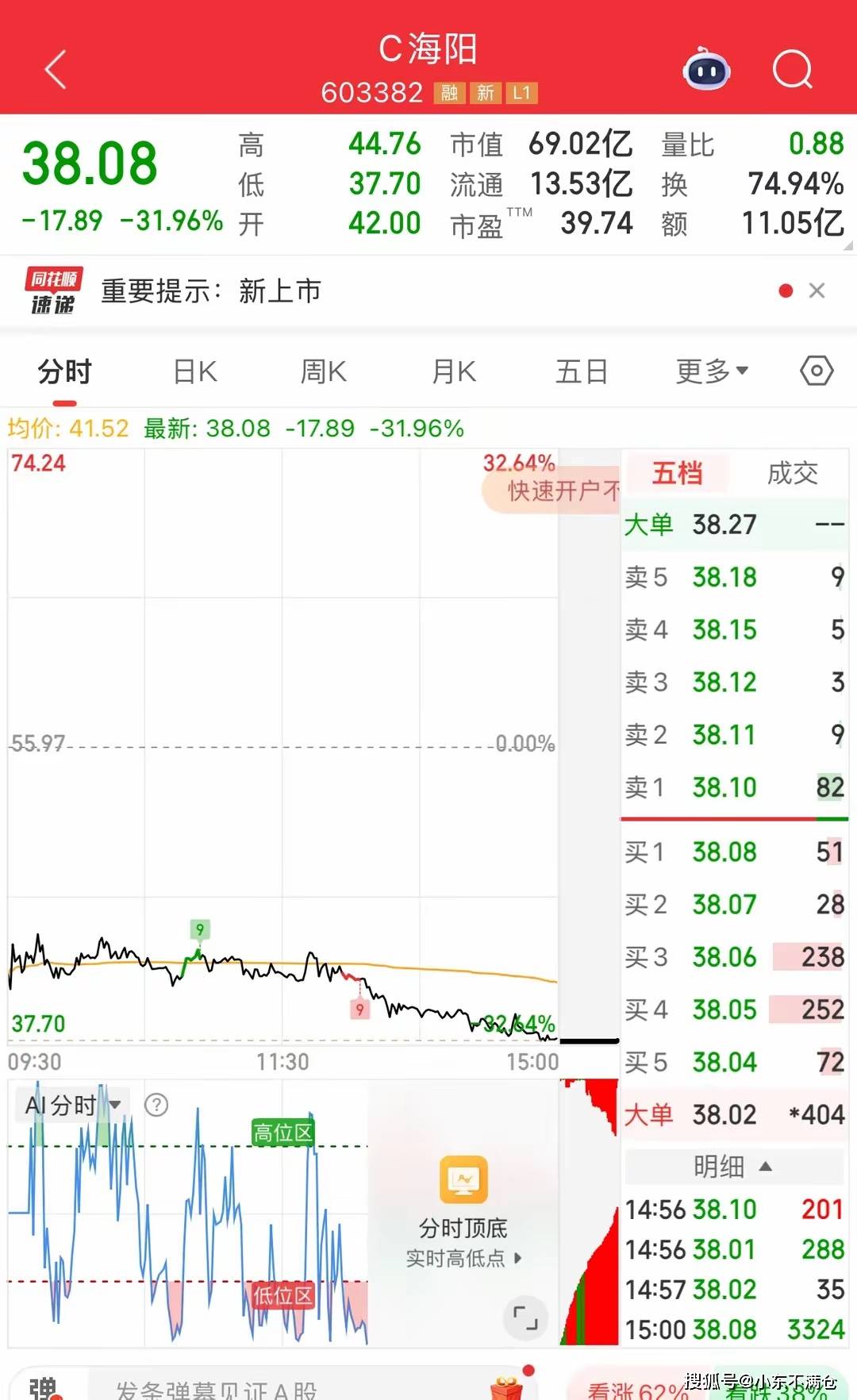The width and height of the screenshot is (857, 1400).
Task: Go back using the top-left arrow
Action: (56, 70)
